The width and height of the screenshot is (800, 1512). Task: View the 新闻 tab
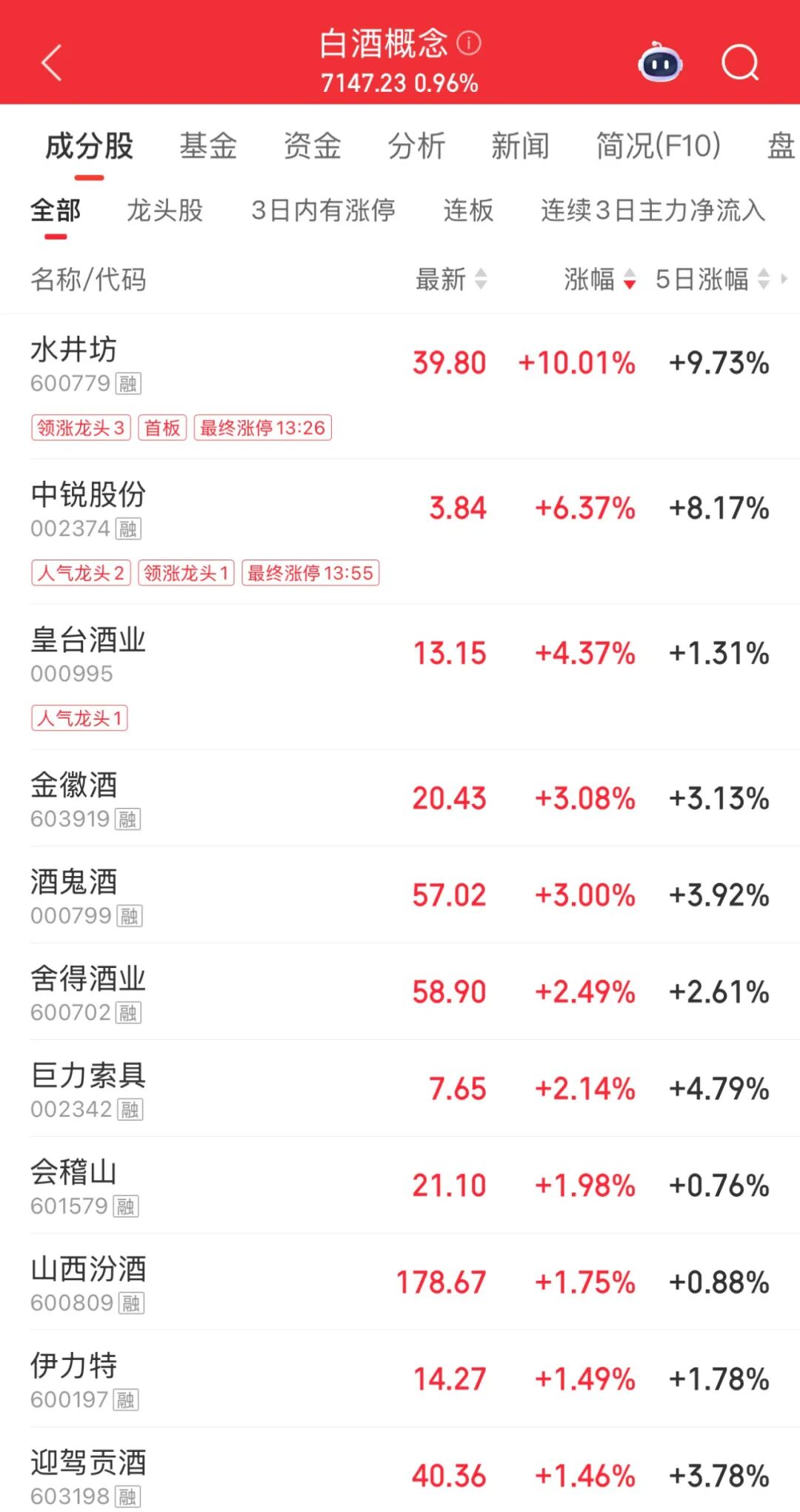click(x=520, y=146)
